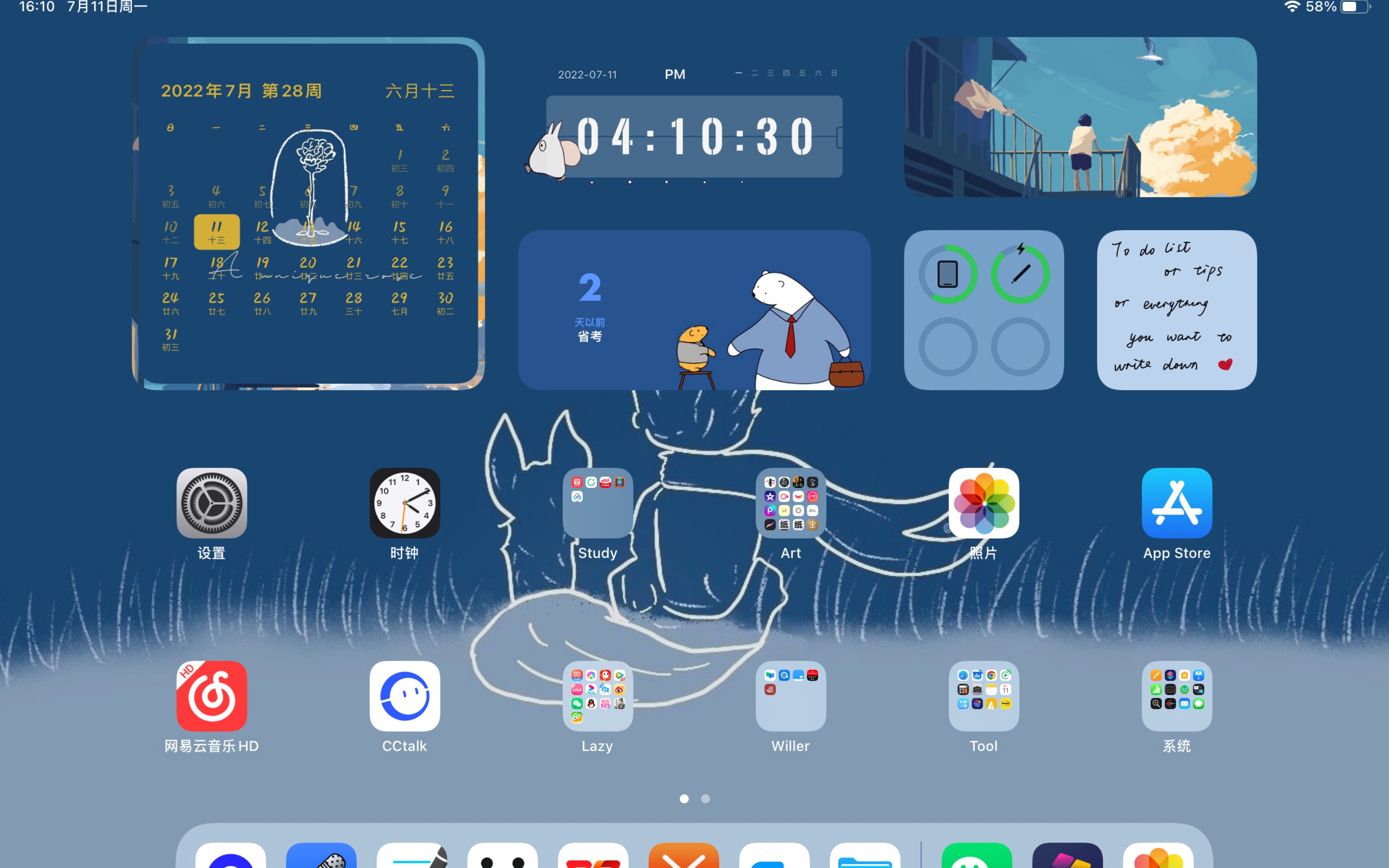Open the 照片 photos app
1389x868 pixels.
point(984,503)
